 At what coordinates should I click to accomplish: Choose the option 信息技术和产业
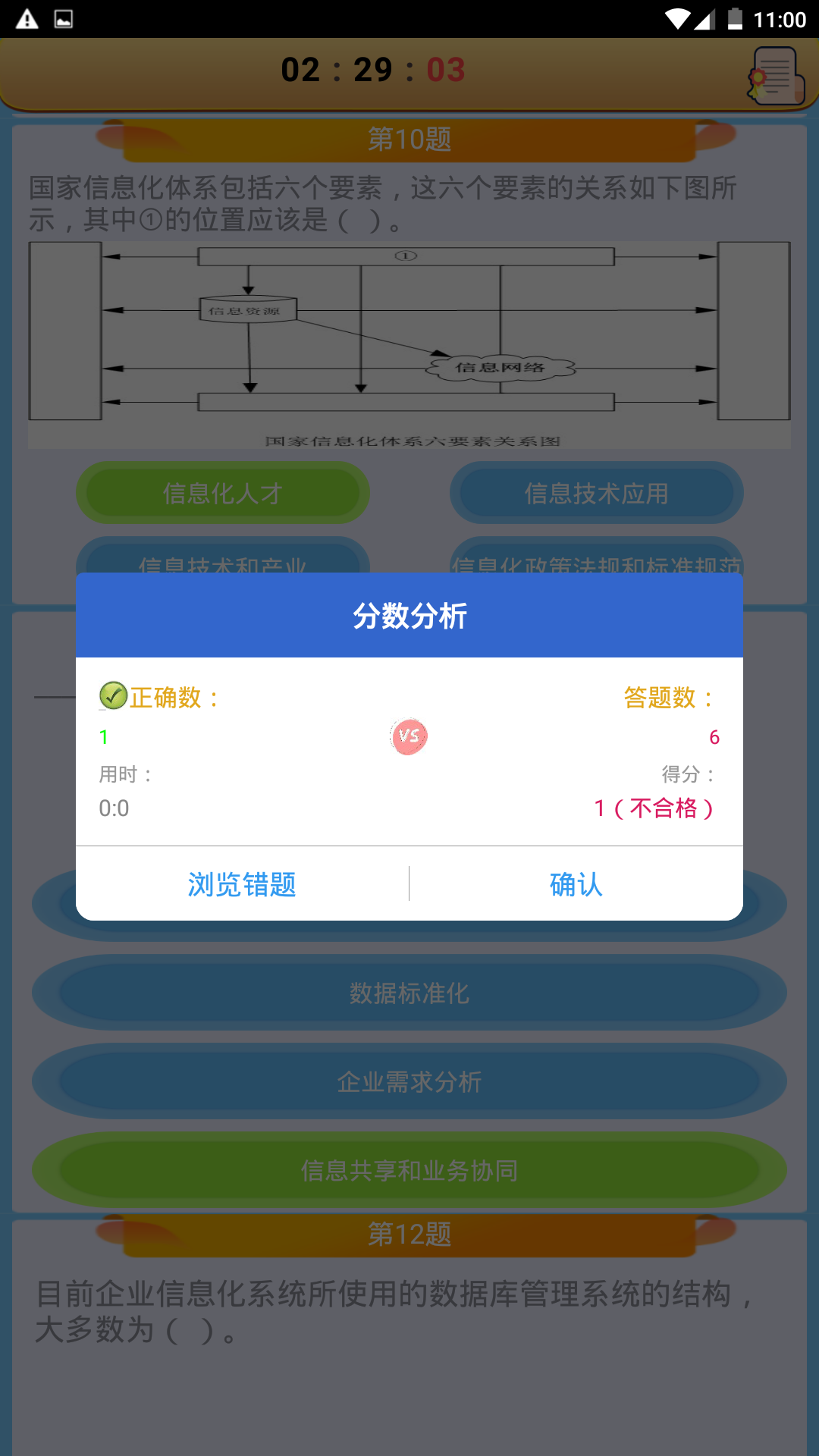(x=223, y=561)
